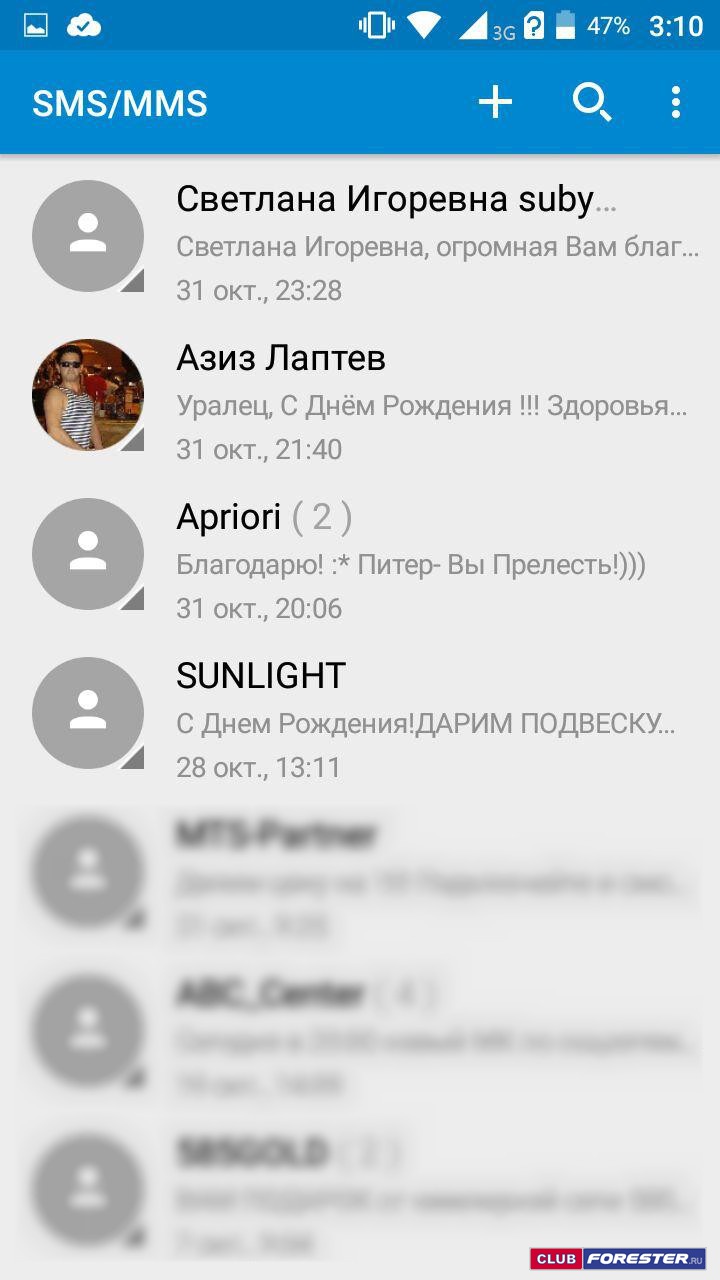Open the overflow menu
720x1280 pixels.
[x=676, y=102]
